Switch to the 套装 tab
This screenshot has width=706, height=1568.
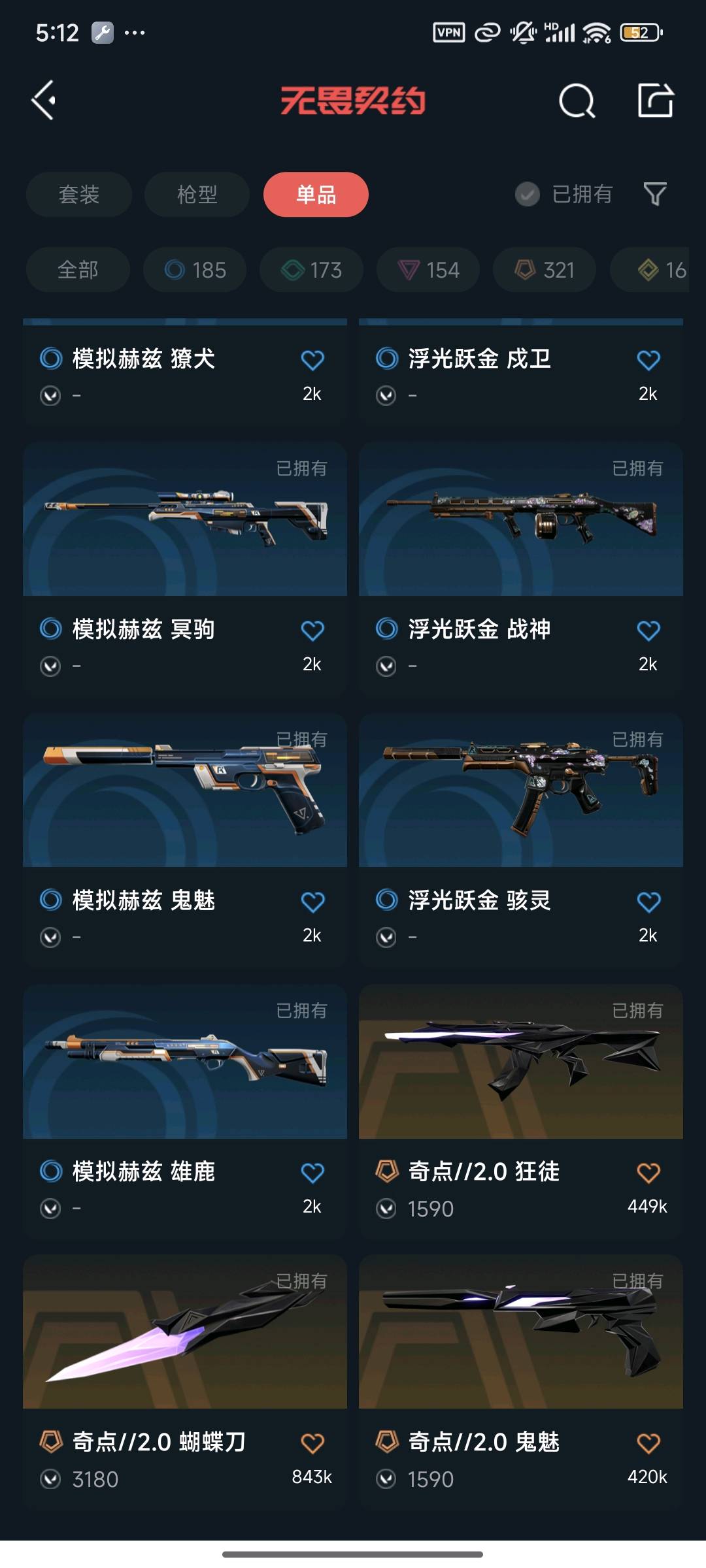pyautogui.click(x=79, y=195)
